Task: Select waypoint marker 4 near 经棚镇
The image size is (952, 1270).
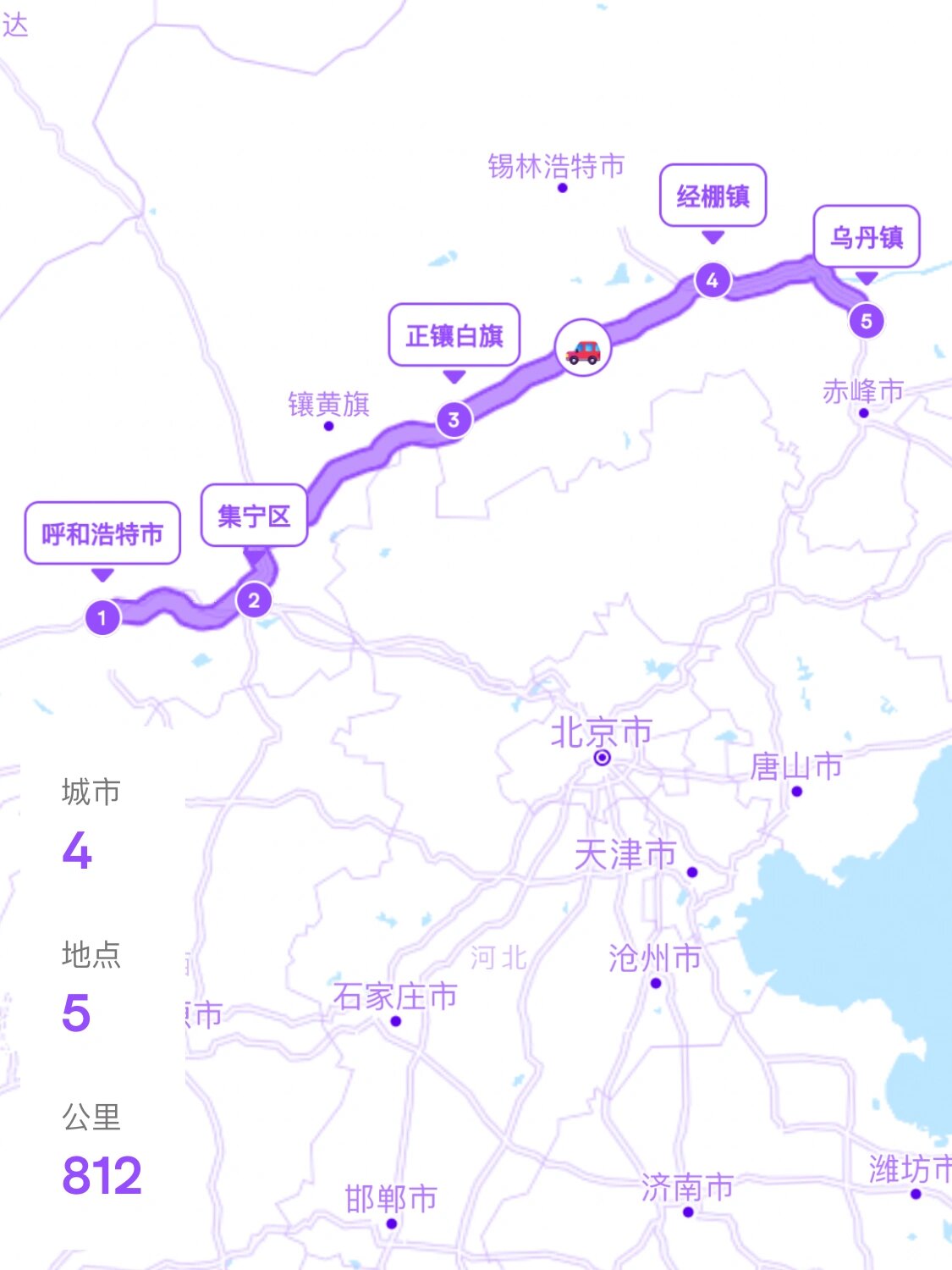Action: [712, 280]
